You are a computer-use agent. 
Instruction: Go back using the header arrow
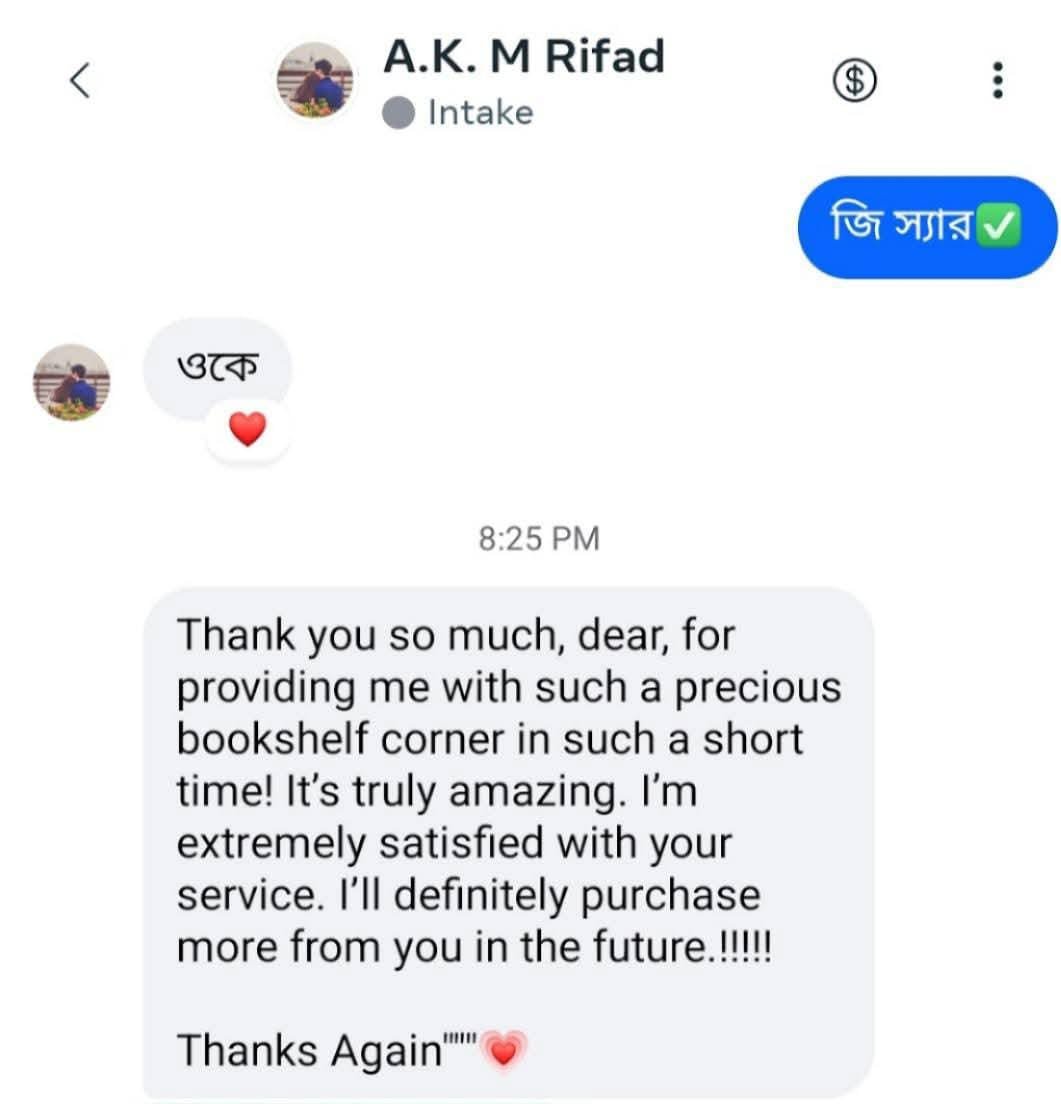tap(80, 80)
